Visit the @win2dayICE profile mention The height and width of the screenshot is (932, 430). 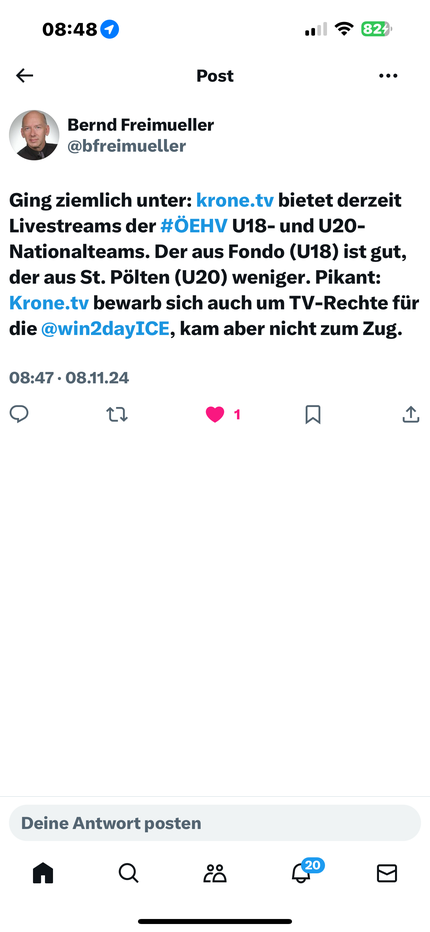[x=105, y=329]
